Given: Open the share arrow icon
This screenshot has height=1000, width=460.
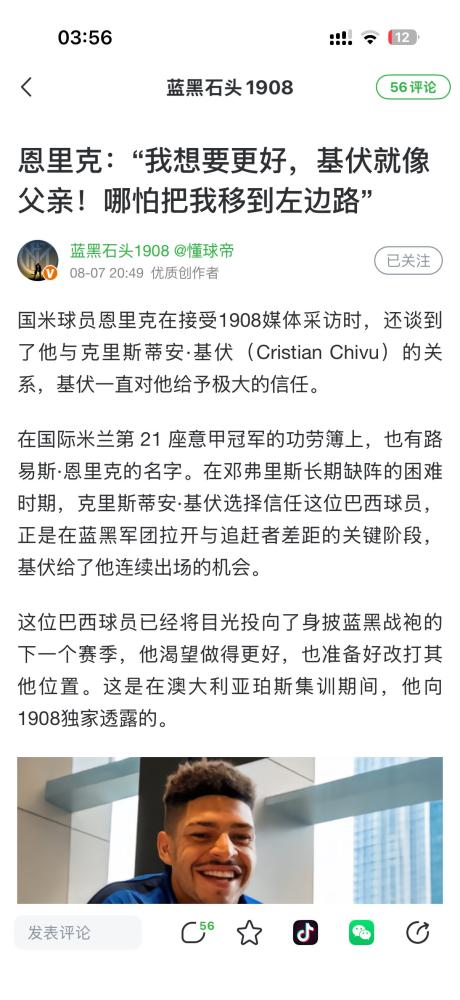Looking at the screenshot, I should tap(418, 933).
